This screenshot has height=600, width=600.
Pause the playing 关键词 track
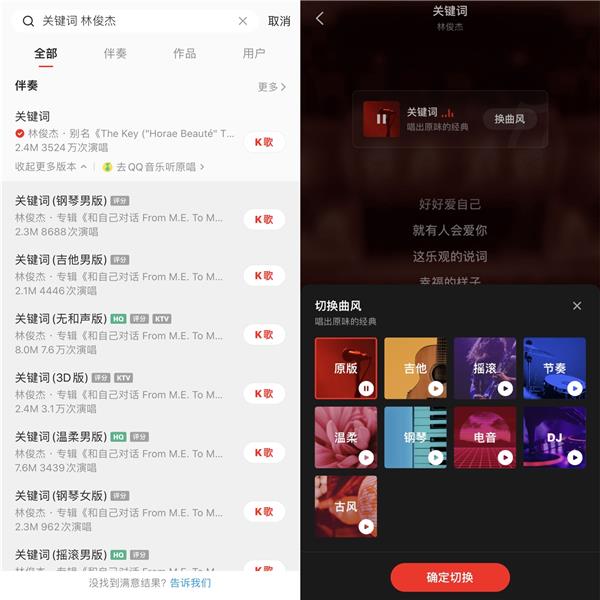(381, 119)
